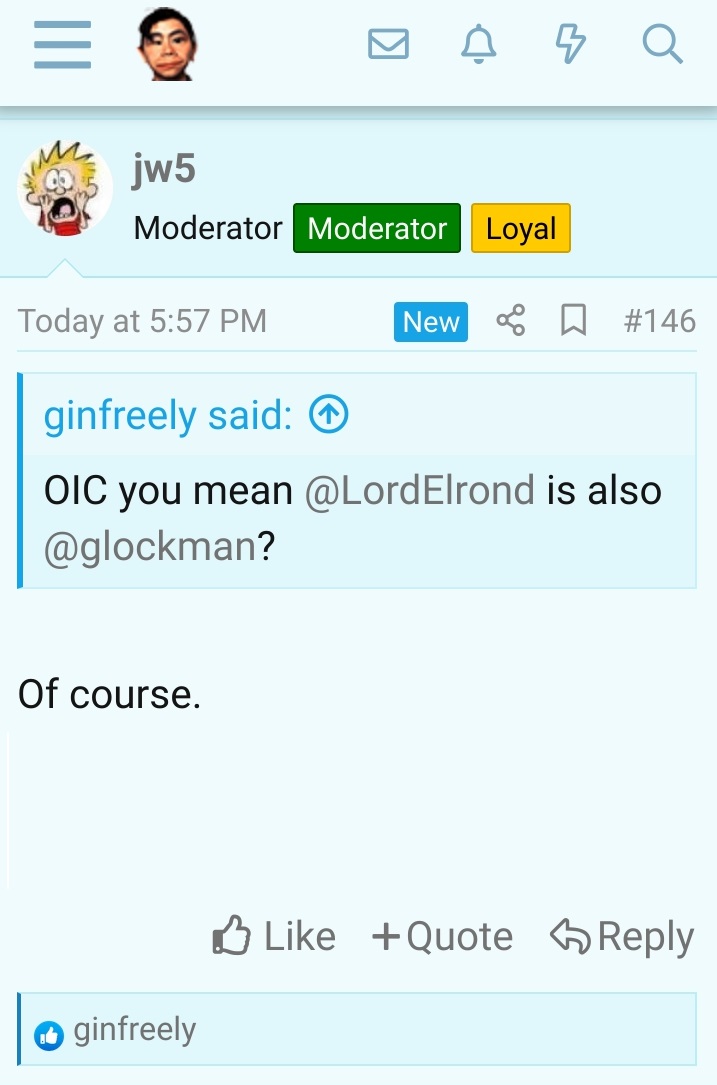This screenshot has width=717, height=1085.
Task: Open the What's new lightning icon
Action: pyautogui.click(x=570, y=45)
